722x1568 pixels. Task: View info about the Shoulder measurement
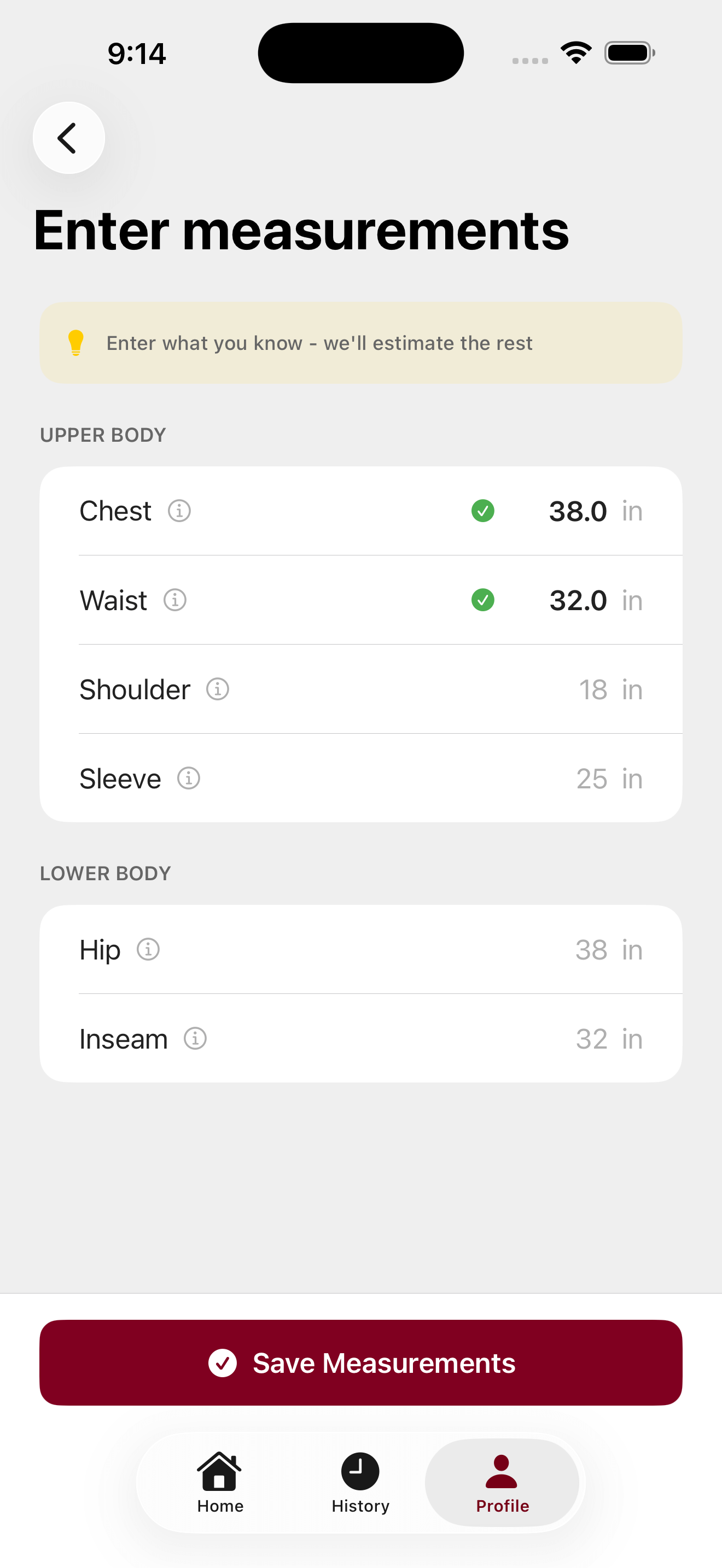coord(218,689)
